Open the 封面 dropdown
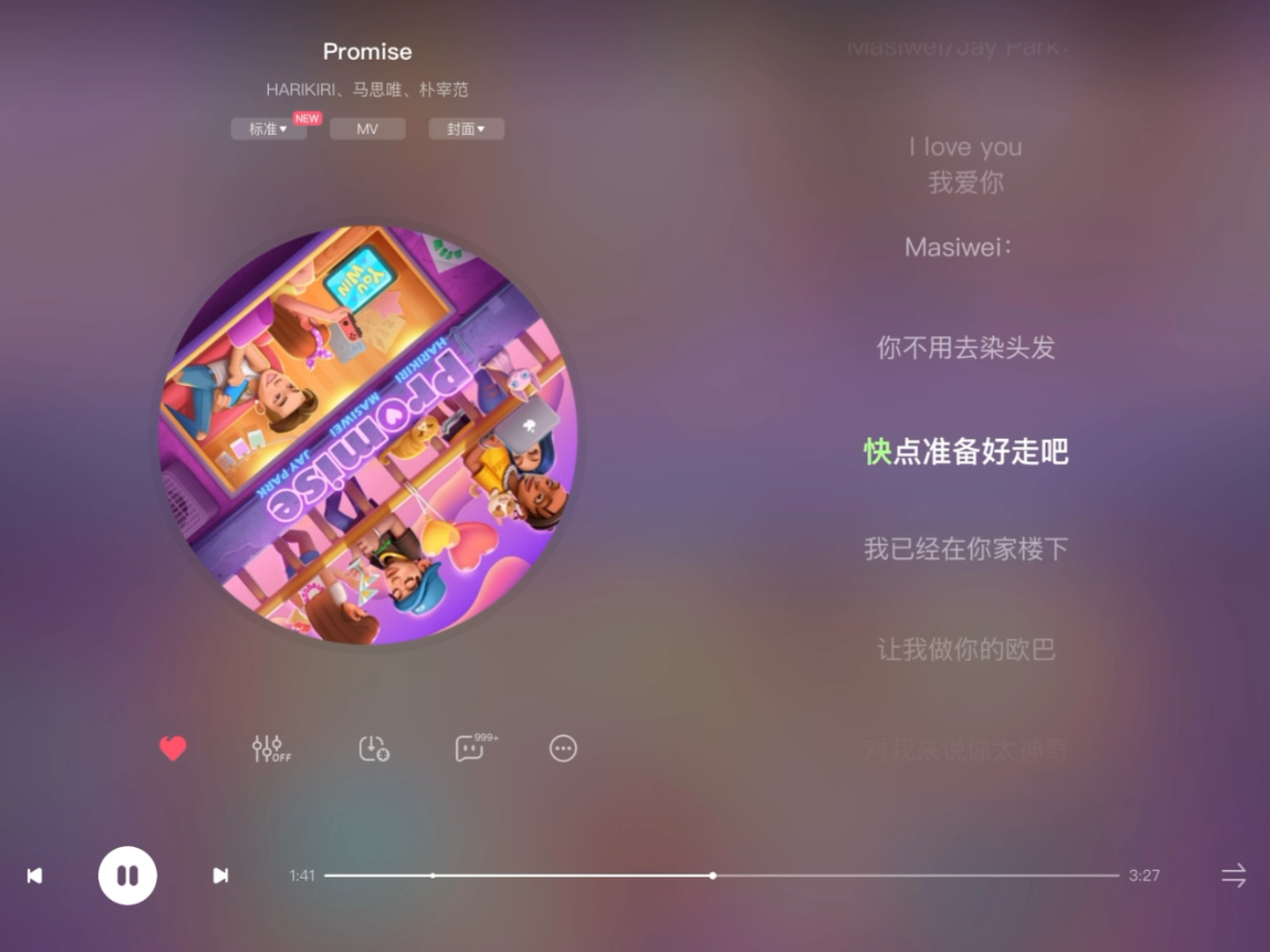Screen dimensions: 1270x952 [x=466, y=129]
